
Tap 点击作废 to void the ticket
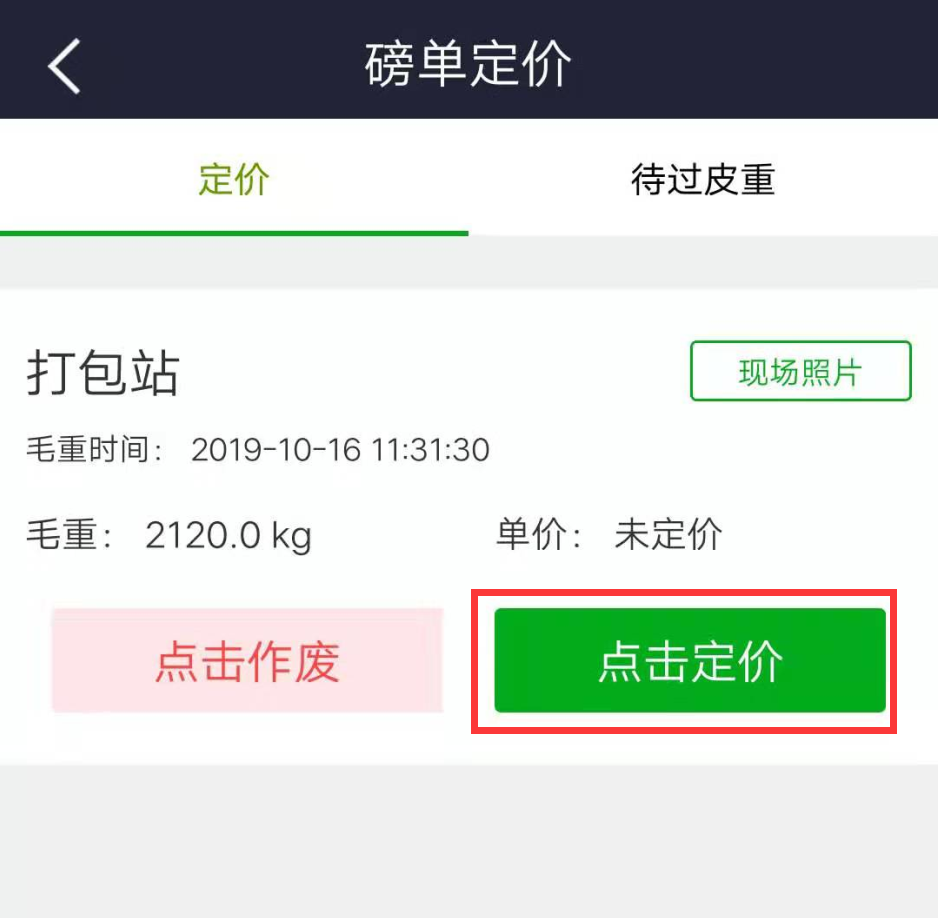[x=247, y=661]
